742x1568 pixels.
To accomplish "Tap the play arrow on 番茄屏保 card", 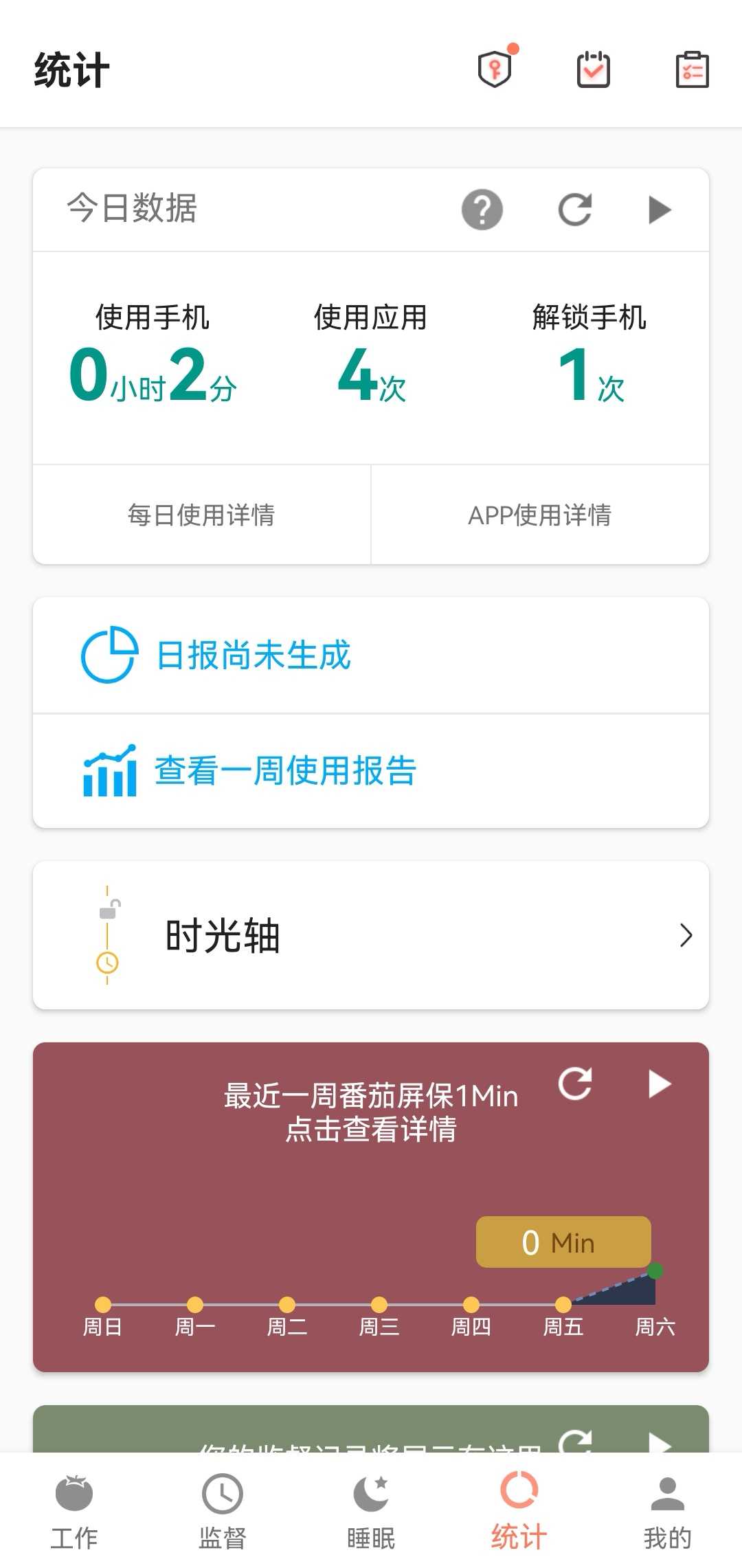I will tap(660, 1084).
